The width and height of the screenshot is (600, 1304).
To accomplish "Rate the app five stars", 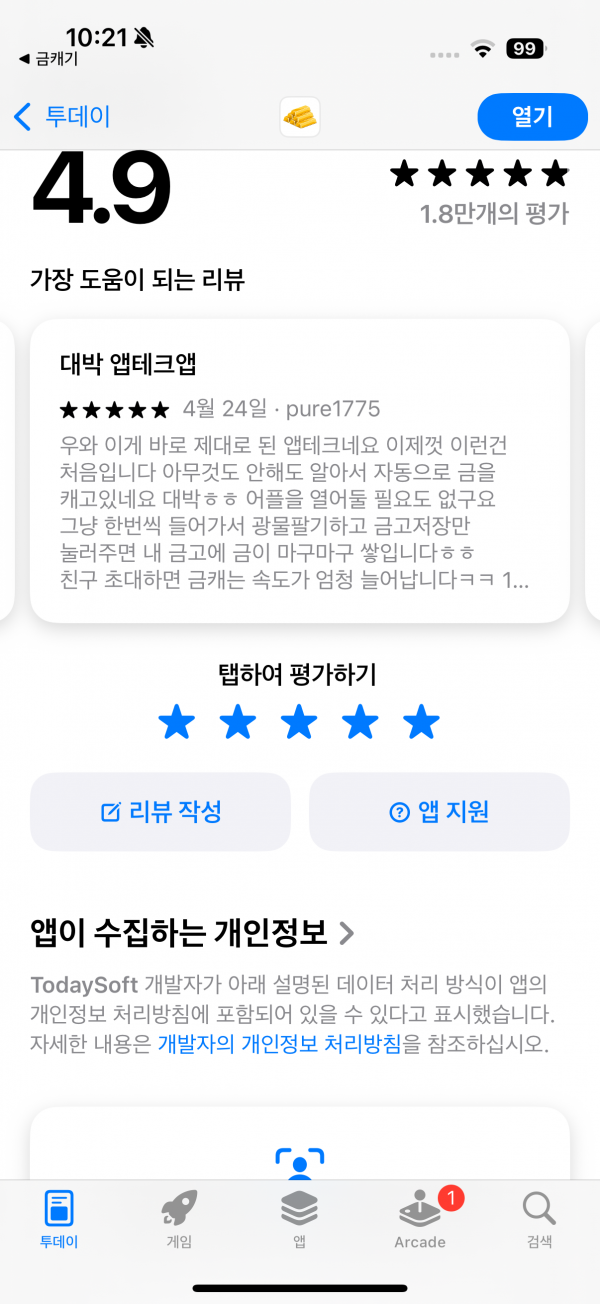I will pyautogui.click(x=422, y=722).
